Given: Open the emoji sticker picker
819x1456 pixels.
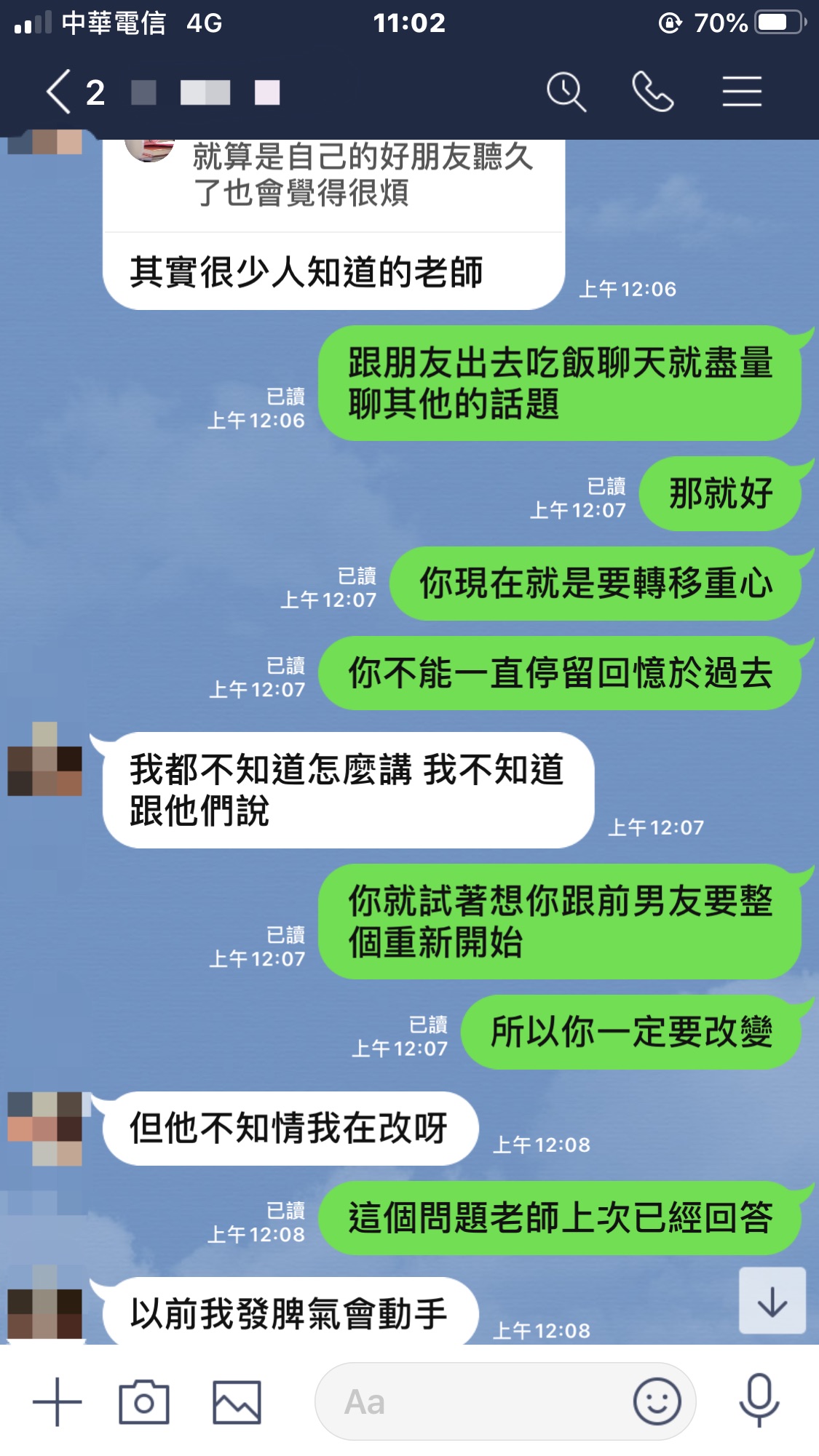Looking at the screenshot, I should tap(657, 1401).
